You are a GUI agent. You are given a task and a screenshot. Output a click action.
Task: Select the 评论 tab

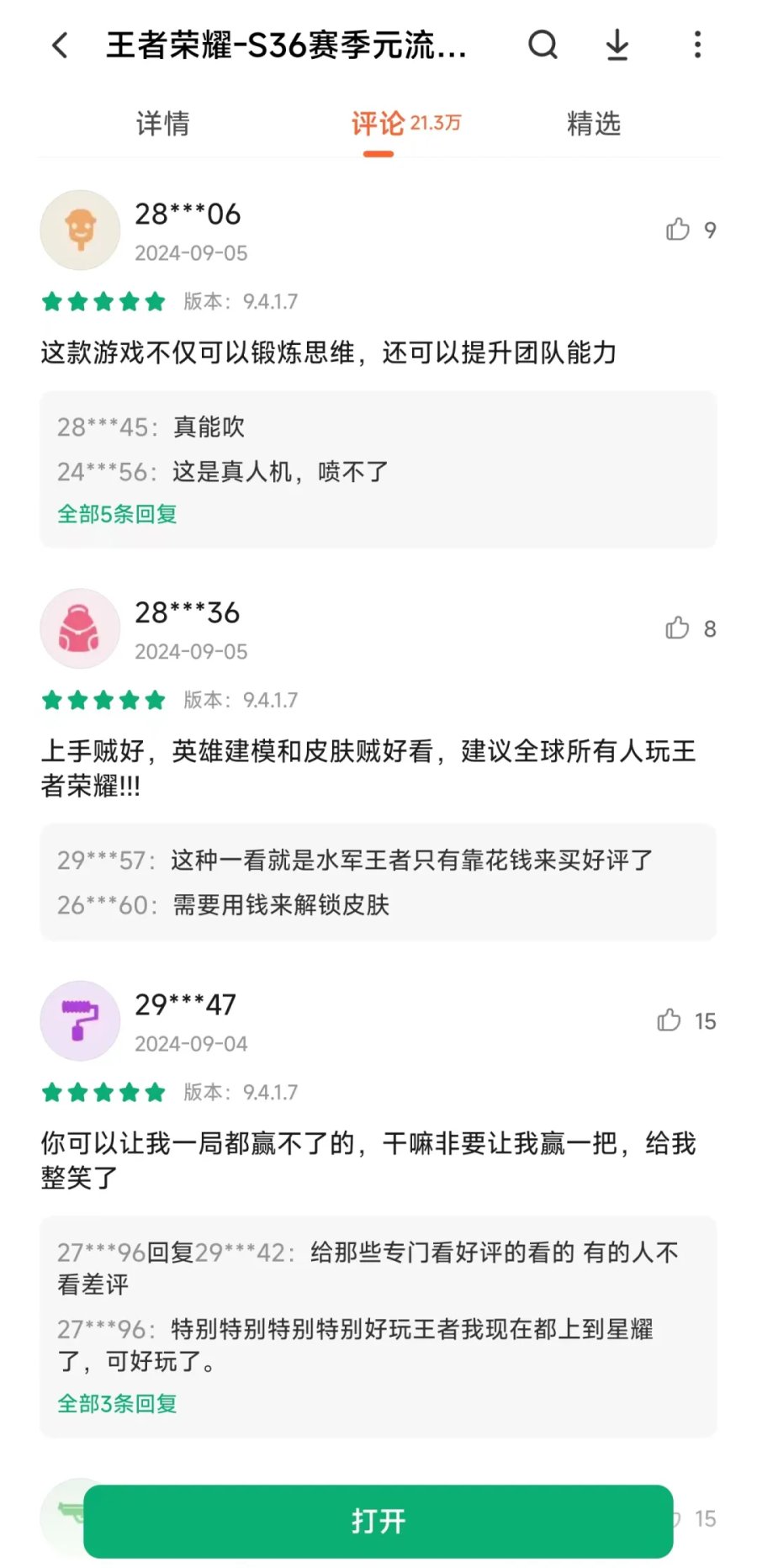[378, 124]
